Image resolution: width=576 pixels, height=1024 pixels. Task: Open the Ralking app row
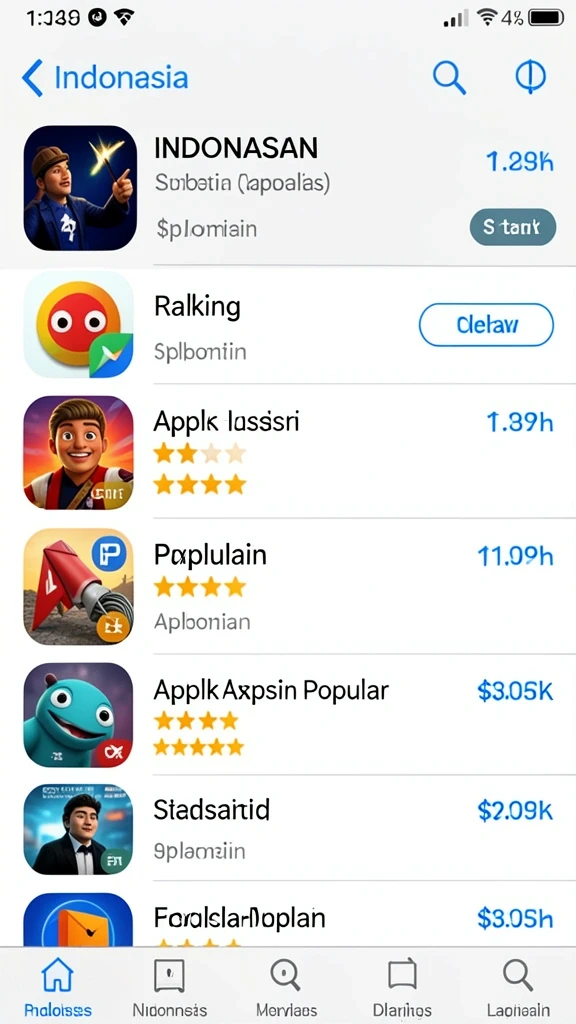point(288,325)
